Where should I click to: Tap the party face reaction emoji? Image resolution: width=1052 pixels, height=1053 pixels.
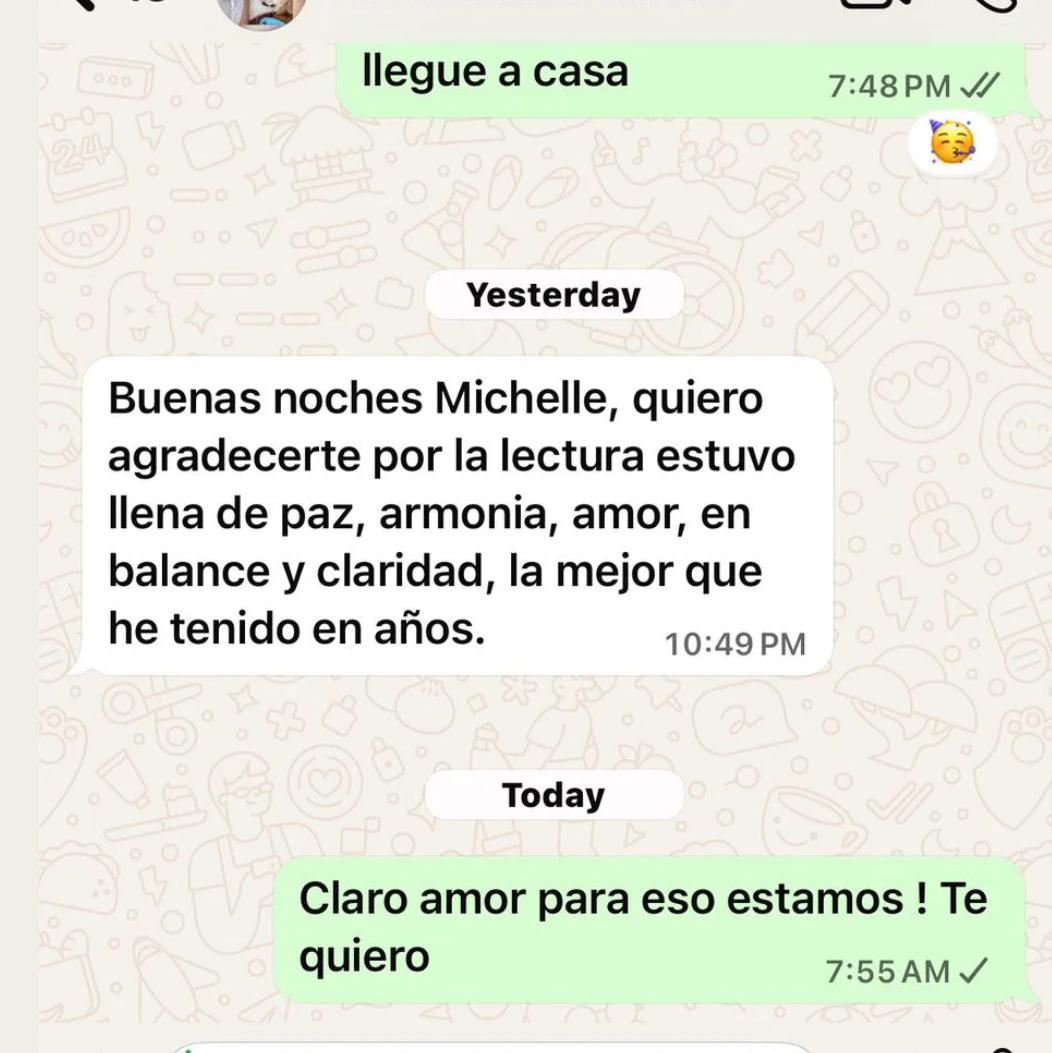pos(951,144)
